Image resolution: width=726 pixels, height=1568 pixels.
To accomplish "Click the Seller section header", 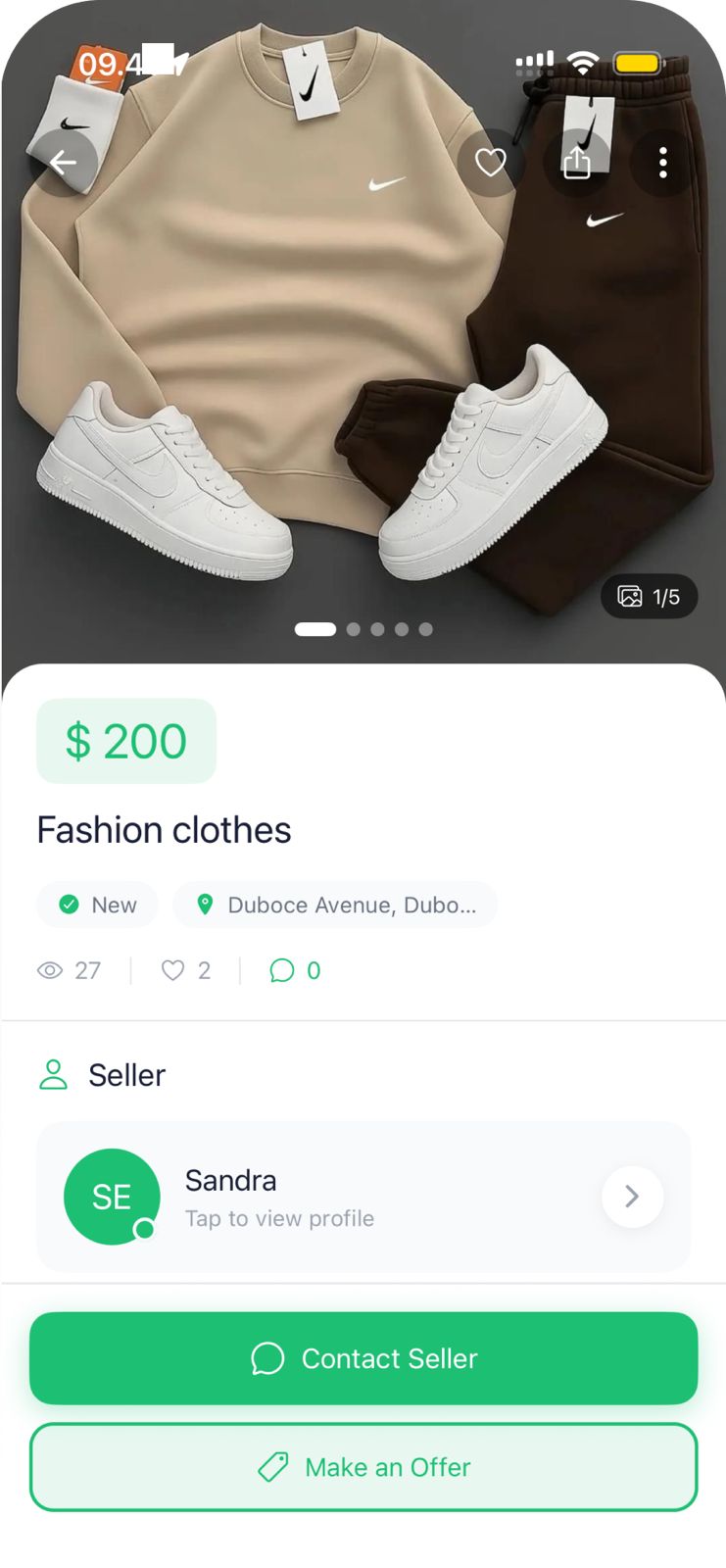I will (126, 1074).
